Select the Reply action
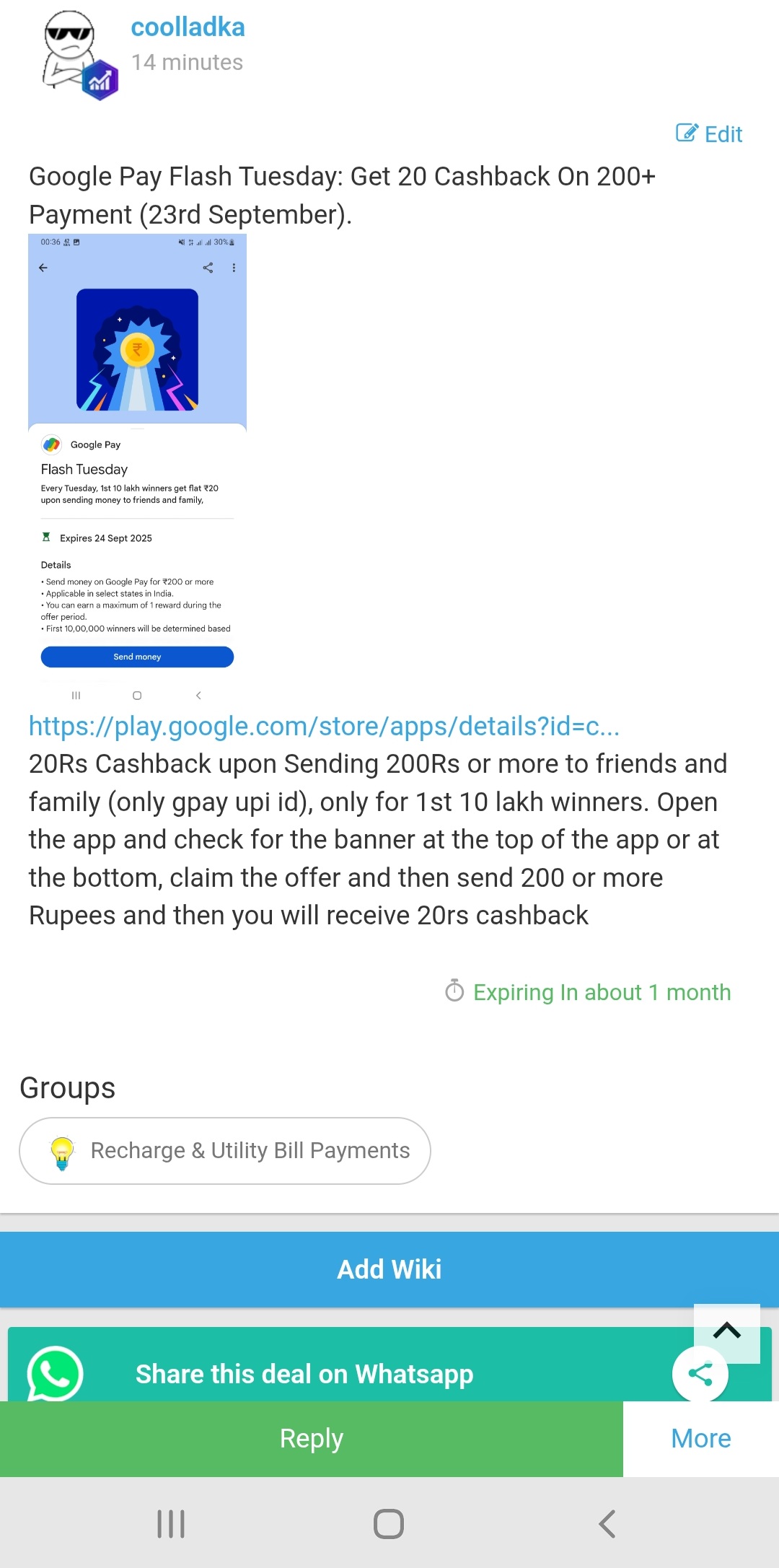The height and width of the screenshot is (1568, 779). pyautogui.click(x=311, y=1438)
